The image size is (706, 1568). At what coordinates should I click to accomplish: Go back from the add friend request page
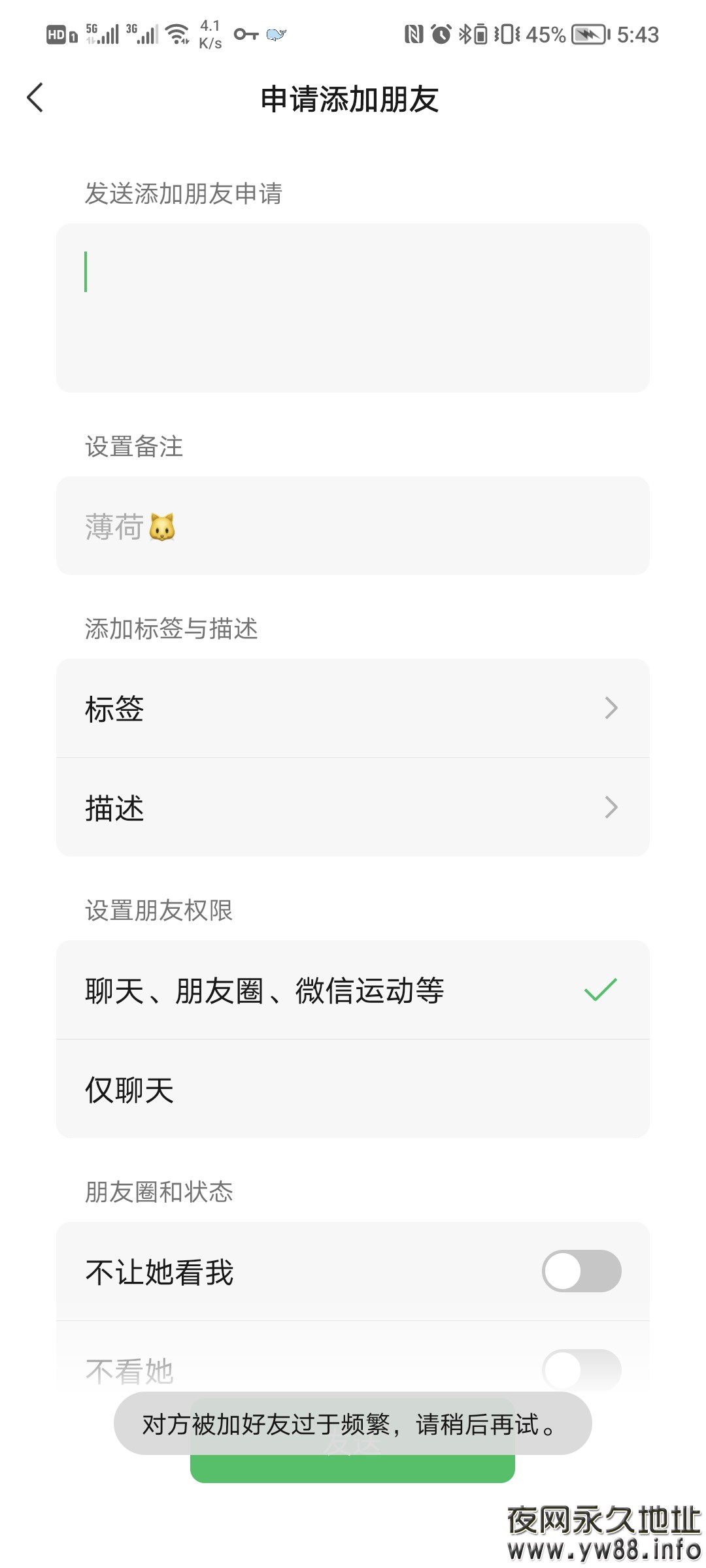[x=35, y=98]
